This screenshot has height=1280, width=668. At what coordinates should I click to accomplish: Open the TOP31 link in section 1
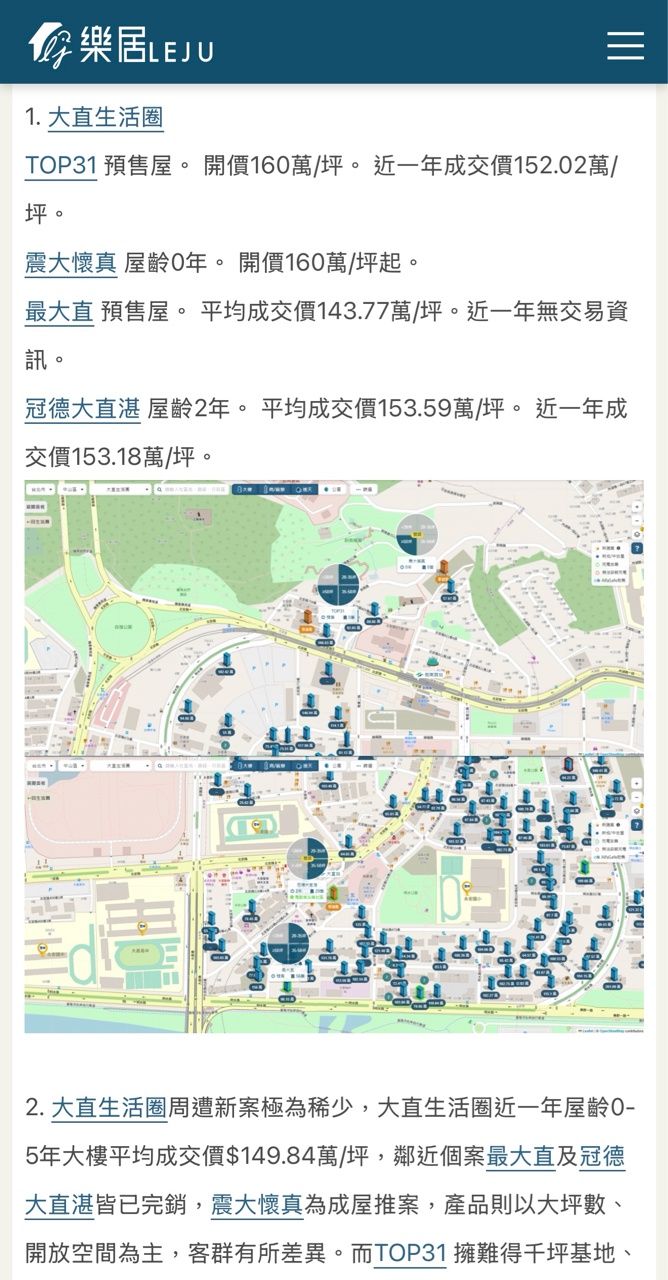pos(61,165)
